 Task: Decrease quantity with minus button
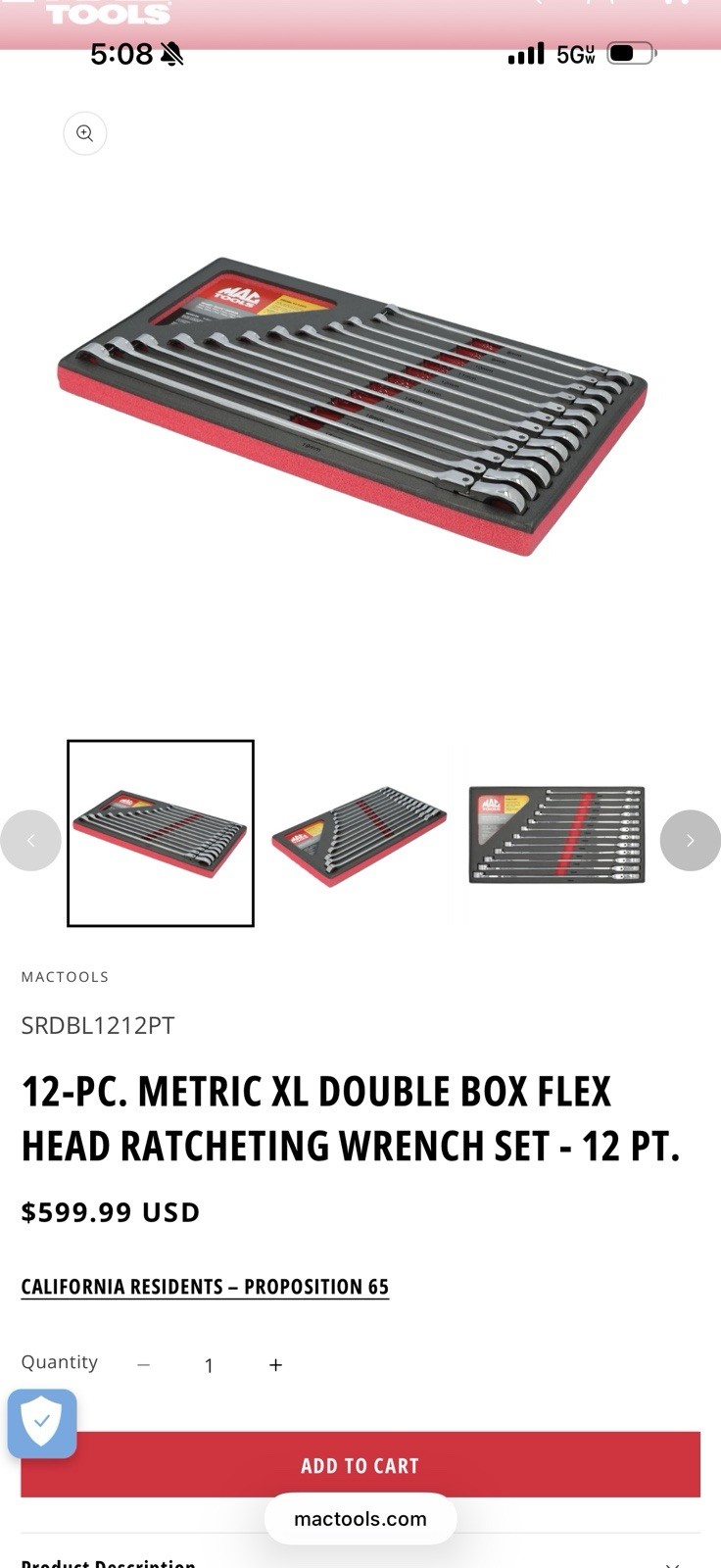[x=144, y=1364]
